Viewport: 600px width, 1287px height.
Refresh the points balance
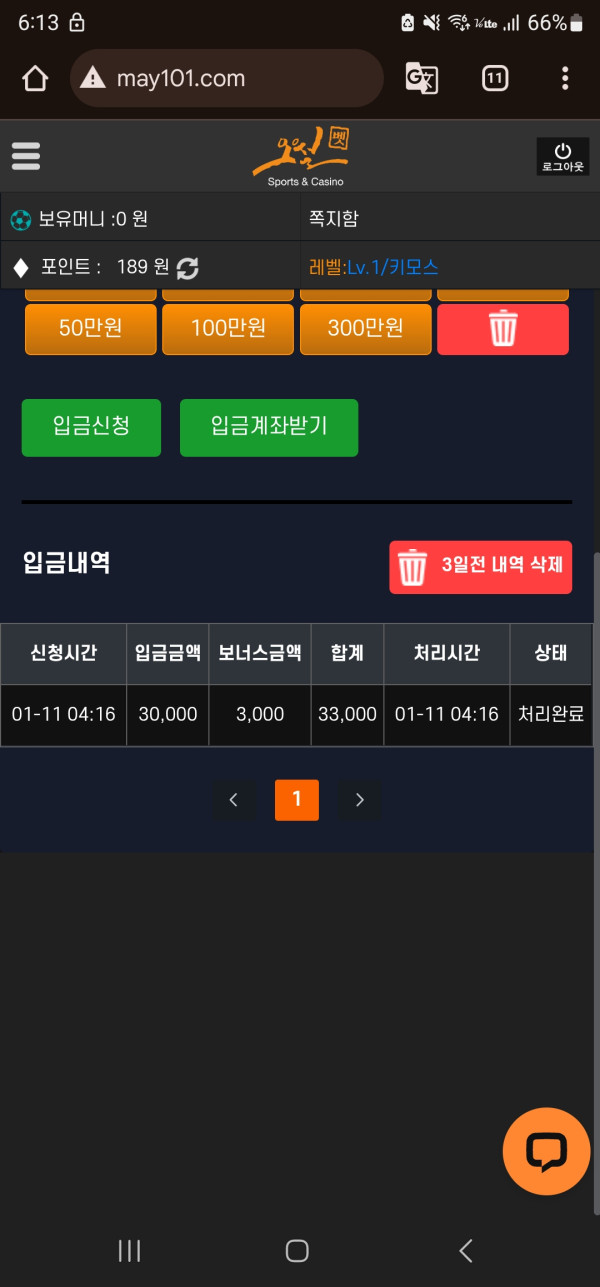pyautogui.click(x=187, y=268)
